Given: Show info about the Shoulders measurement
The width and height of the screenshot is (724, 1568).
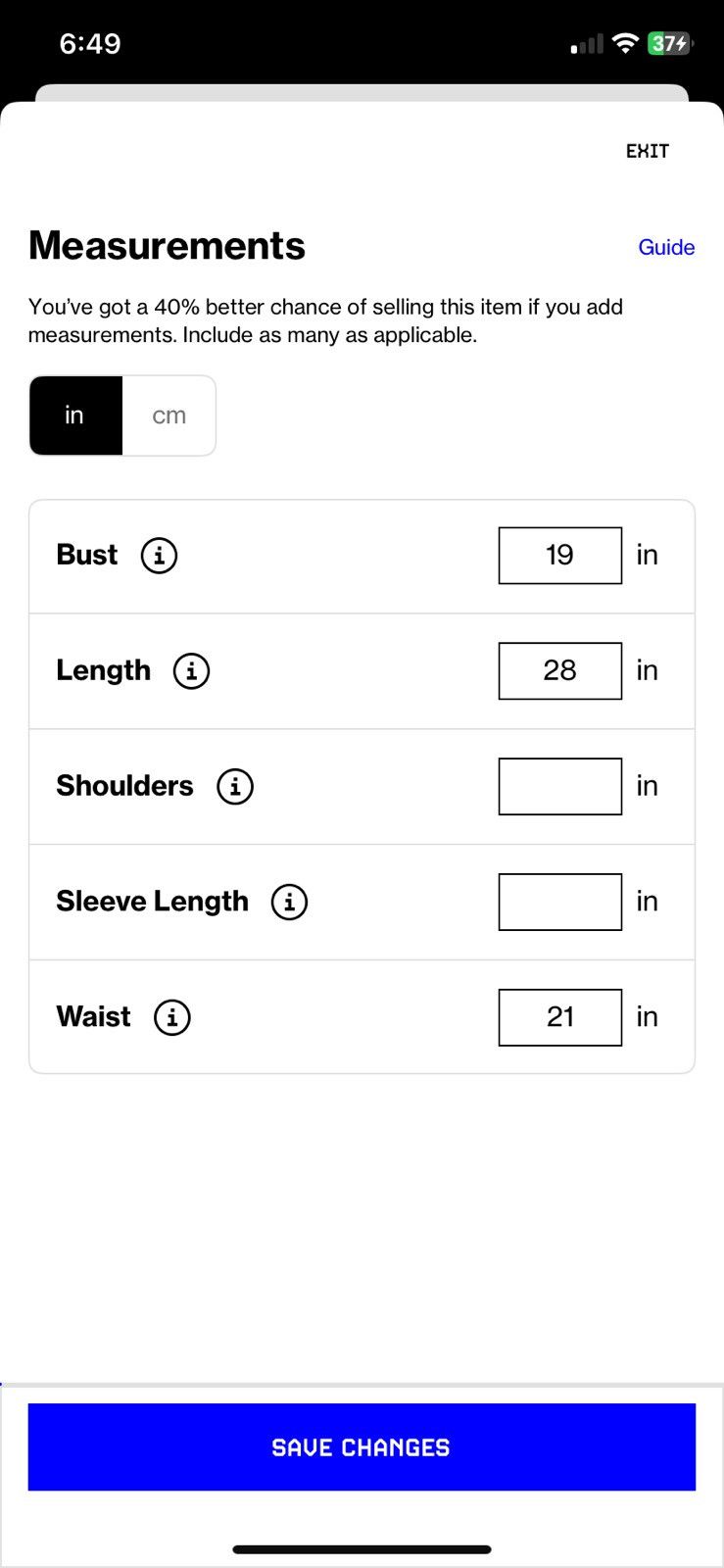Looking at the screenshot, I should pyautogui.click(x=235, y=786).
